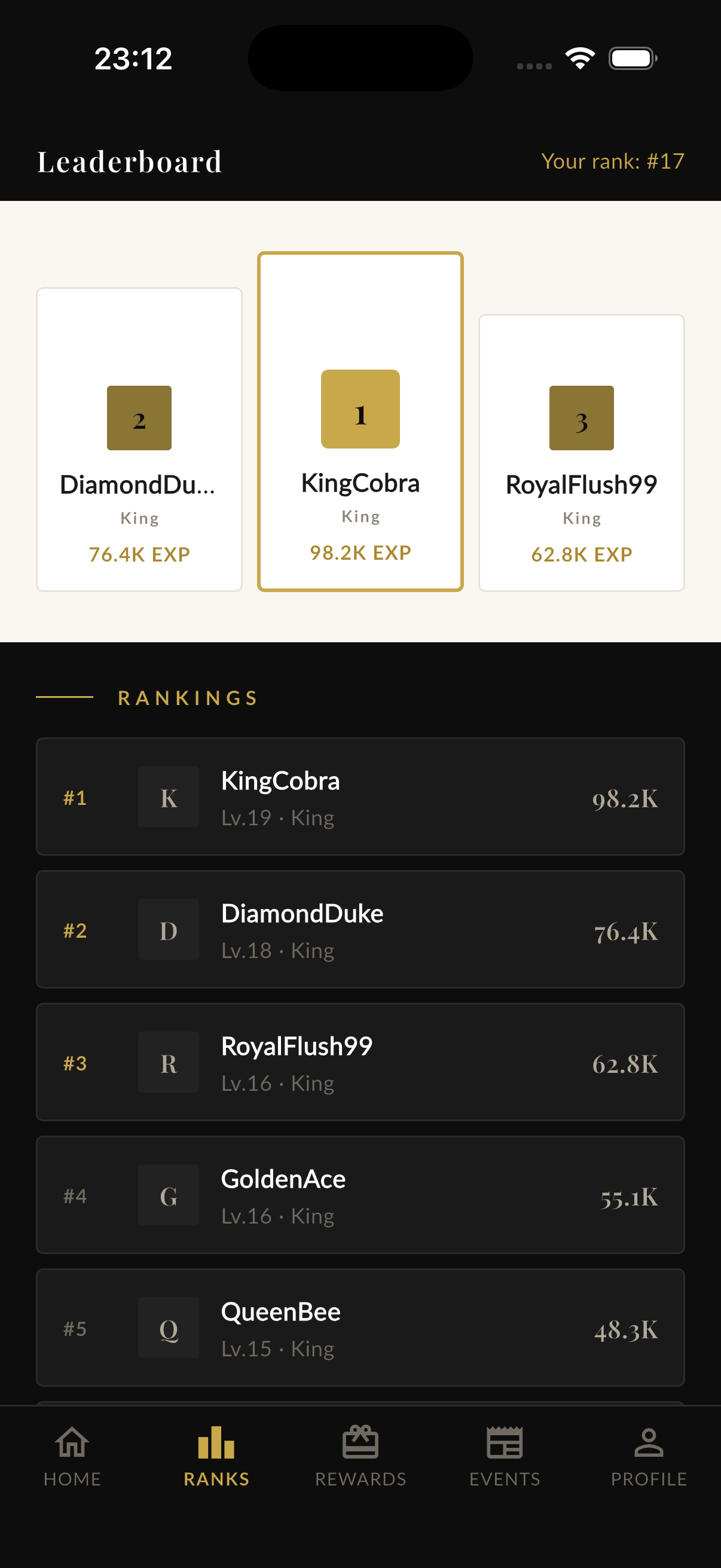
Task: Open the Rewards tab
Action: pyautogui.click(x=360, y=1456)
